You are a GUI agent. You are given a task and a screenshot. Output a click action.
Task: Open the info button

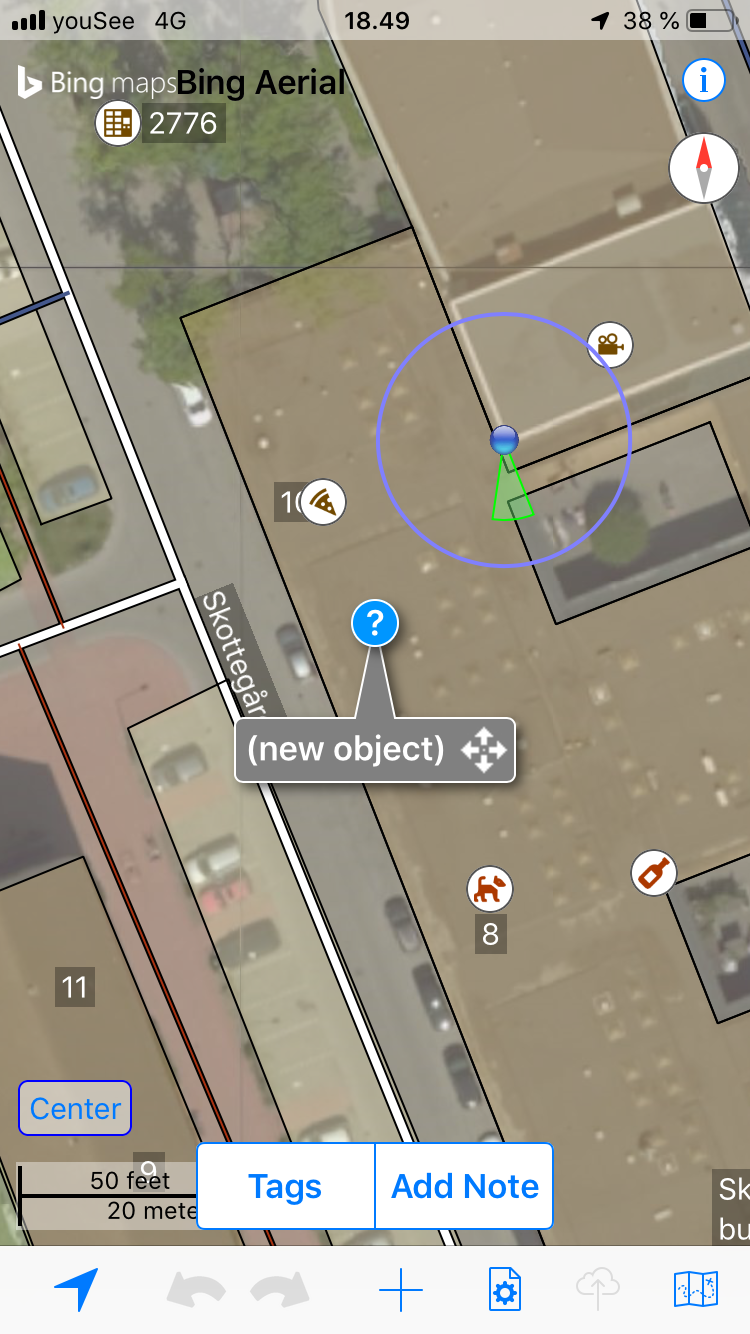(x=704, y=81)
